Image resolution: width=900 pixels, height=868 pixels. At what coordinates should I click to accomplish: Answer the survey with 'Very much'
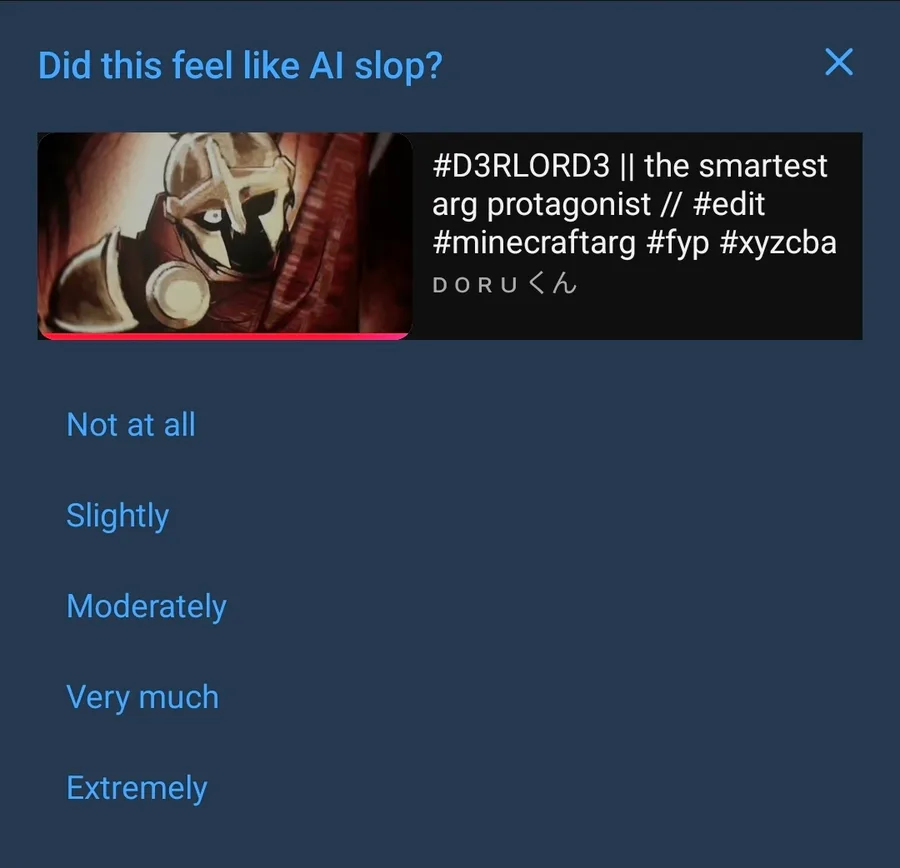click(142, 697)
